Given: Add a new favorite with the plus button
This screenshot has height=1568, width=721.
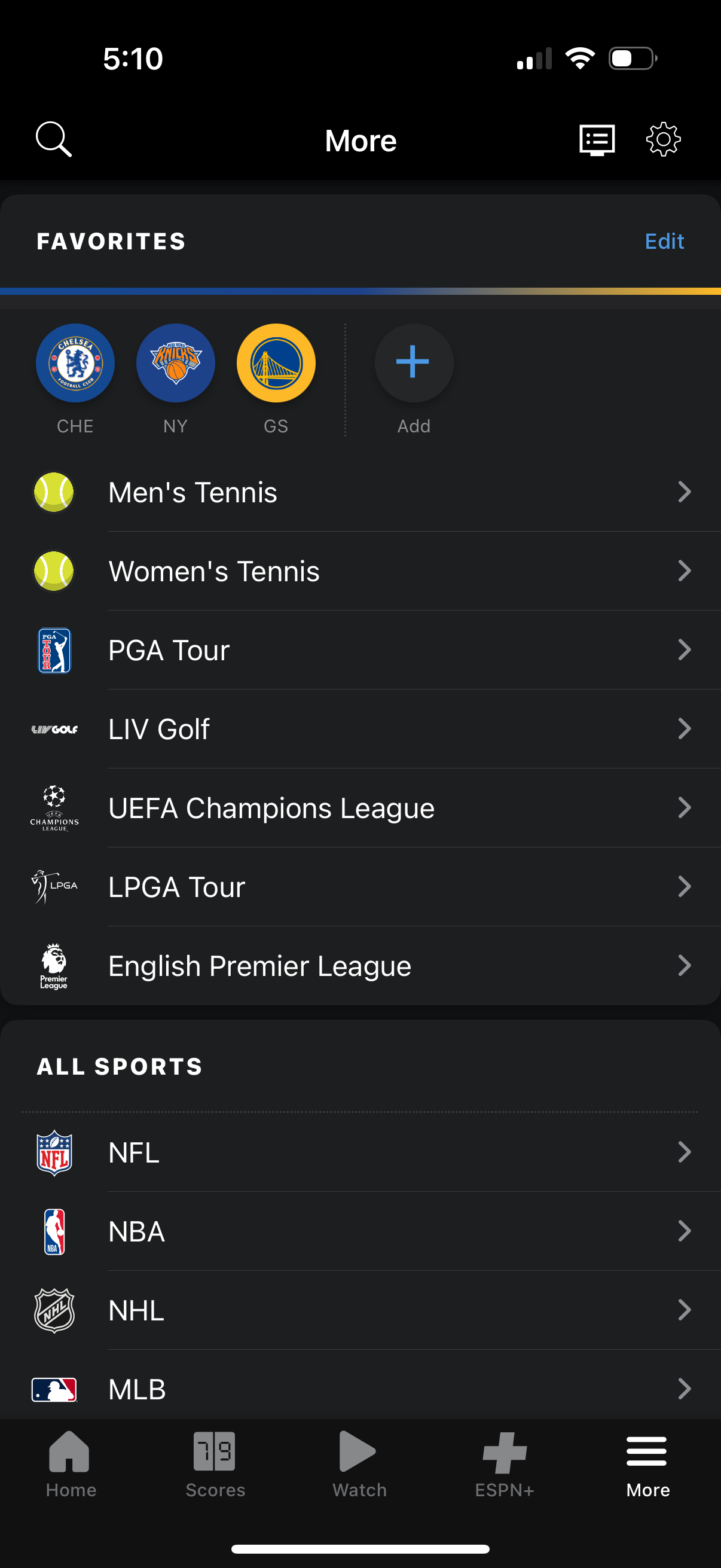Looking at the screenshot, I should pos(413,362).
